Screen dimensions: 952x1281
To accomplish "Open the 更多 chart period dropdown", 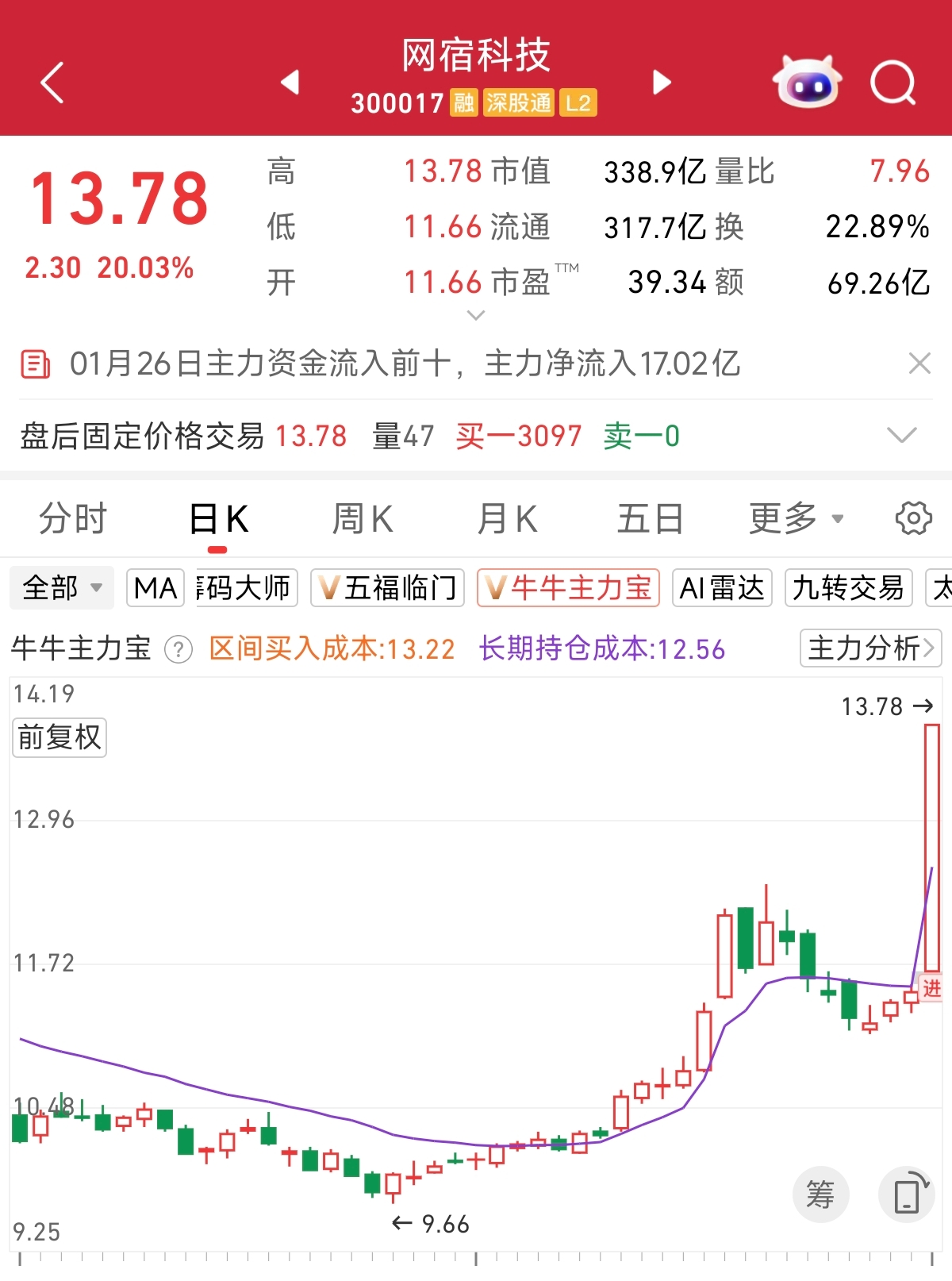I will point(796,519).
